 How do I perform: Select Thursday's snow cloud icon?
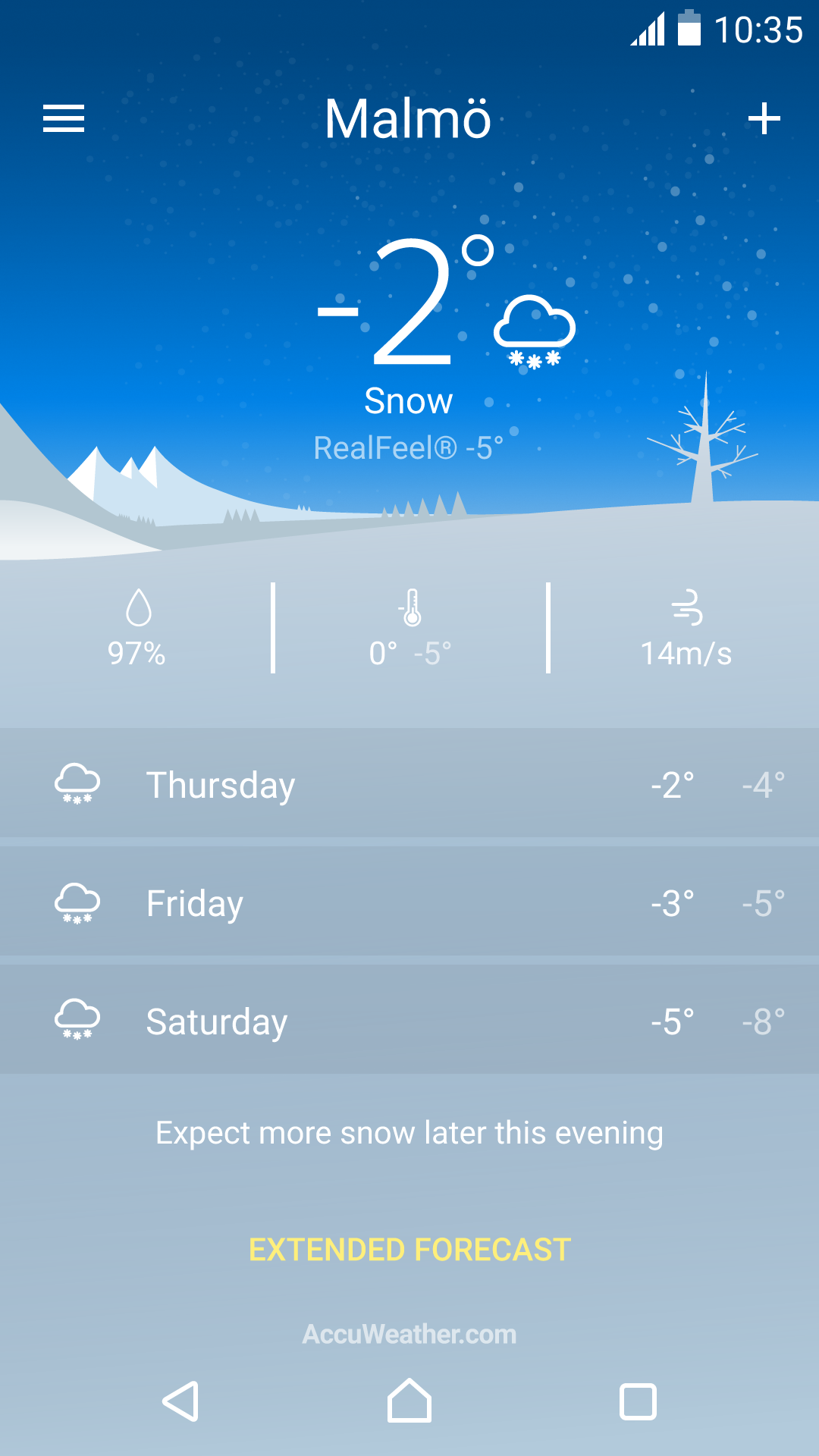[77, 785]
